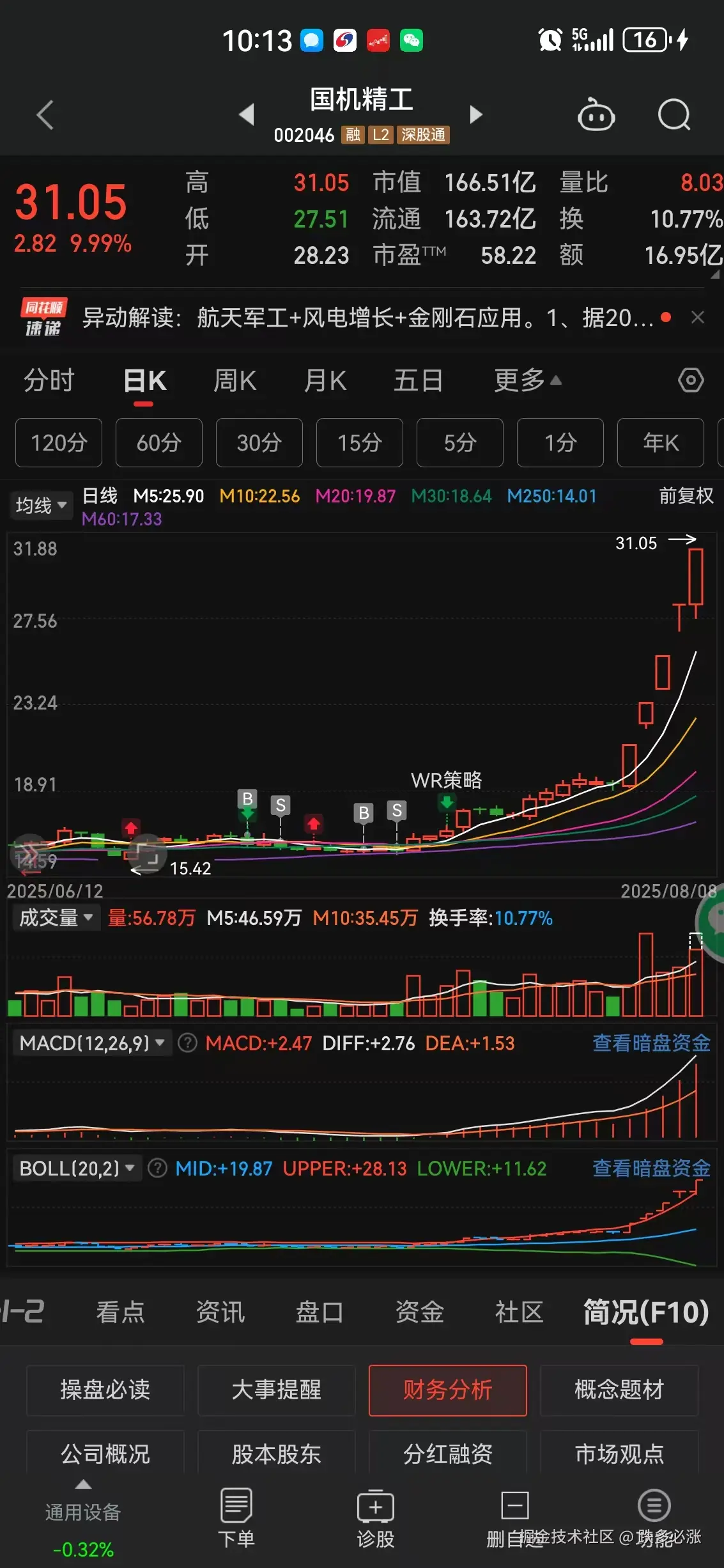The width and height of the screenshot is (724, 1568).
Task: Expand the 更多 chart period menu
Action: (526, 379)
